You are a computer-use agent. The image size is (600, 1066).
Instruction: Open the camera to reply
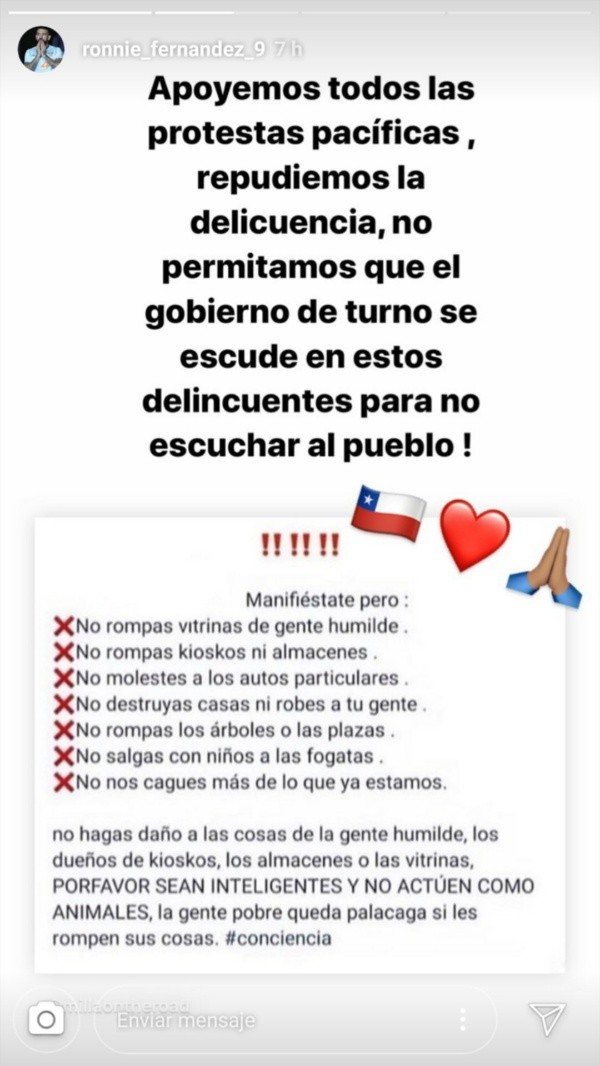pos(46,1019)
